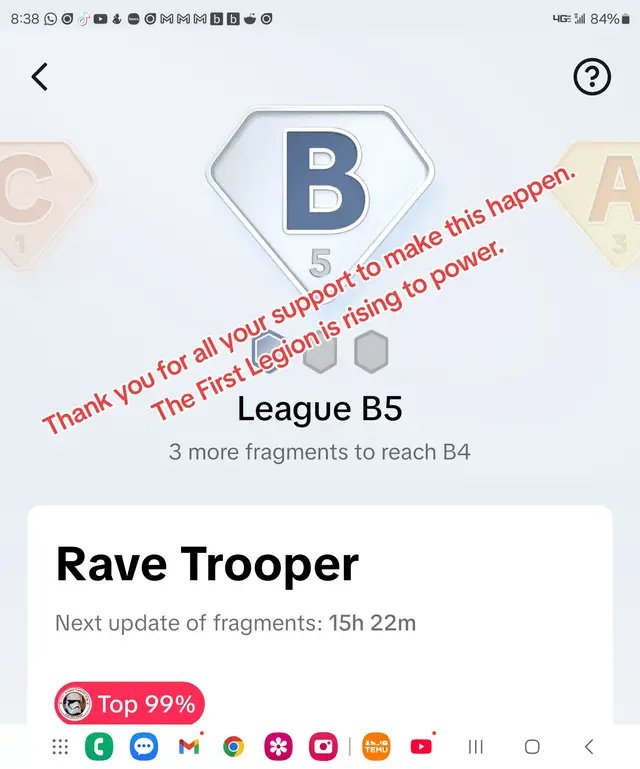This screenshot has height=769, width=640.
Task: Open Gmail from the taskbar
Action: [x=188, y=746]
